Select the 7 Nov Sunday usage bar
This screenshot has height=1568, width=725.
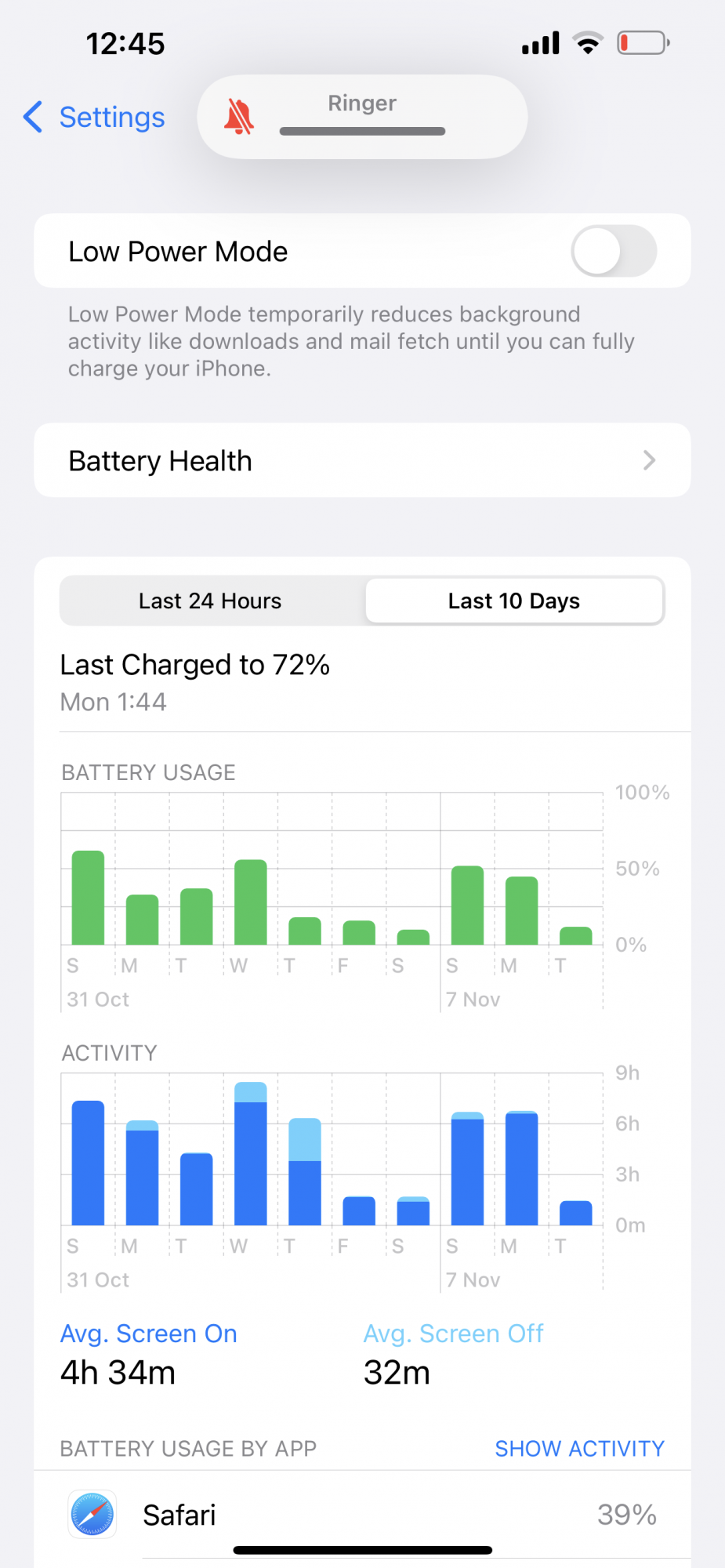point(468,906)
